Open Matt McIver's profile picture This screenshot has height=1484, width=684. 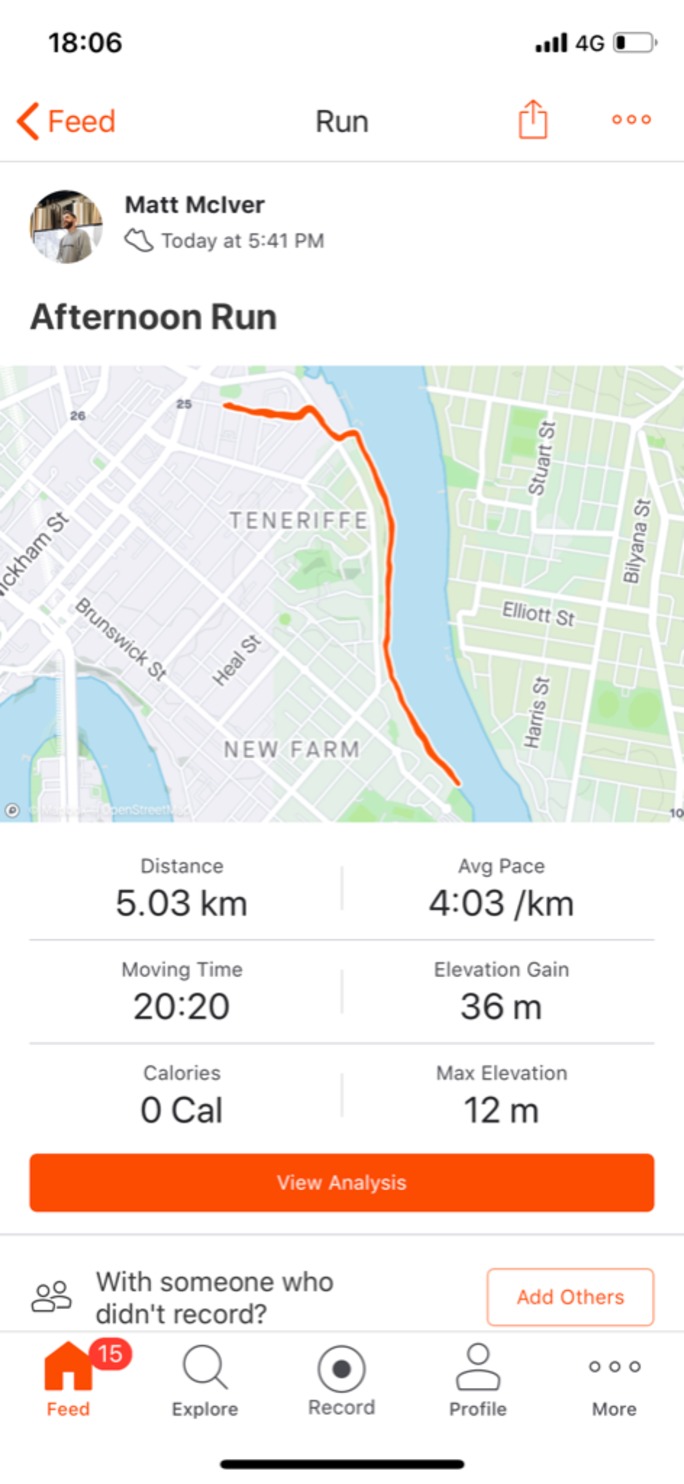point(66,227)
